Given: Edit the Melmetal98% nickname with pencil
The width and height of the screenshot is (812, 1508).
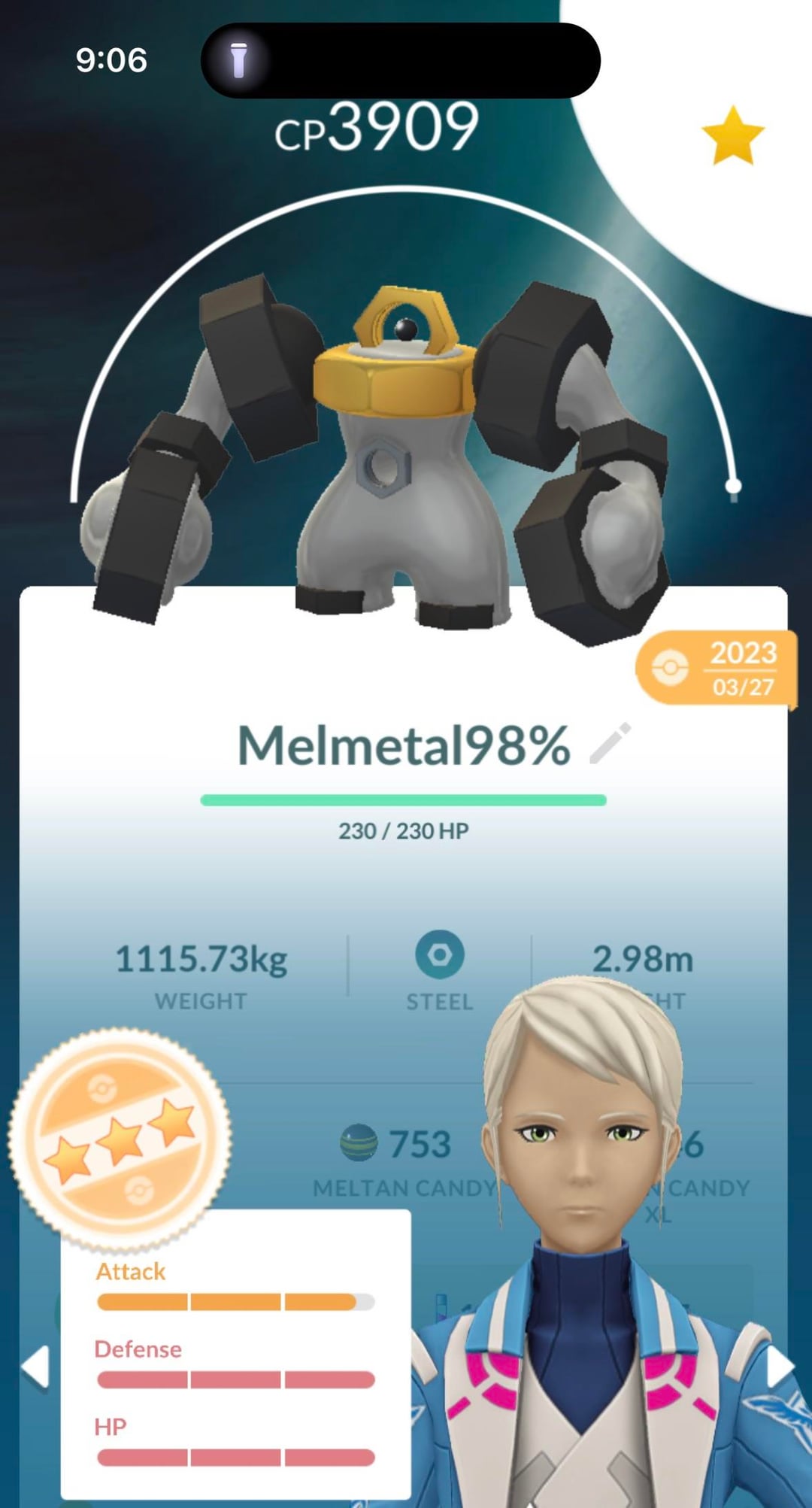Looking at the screenshot, I should [x=611, y=743].
